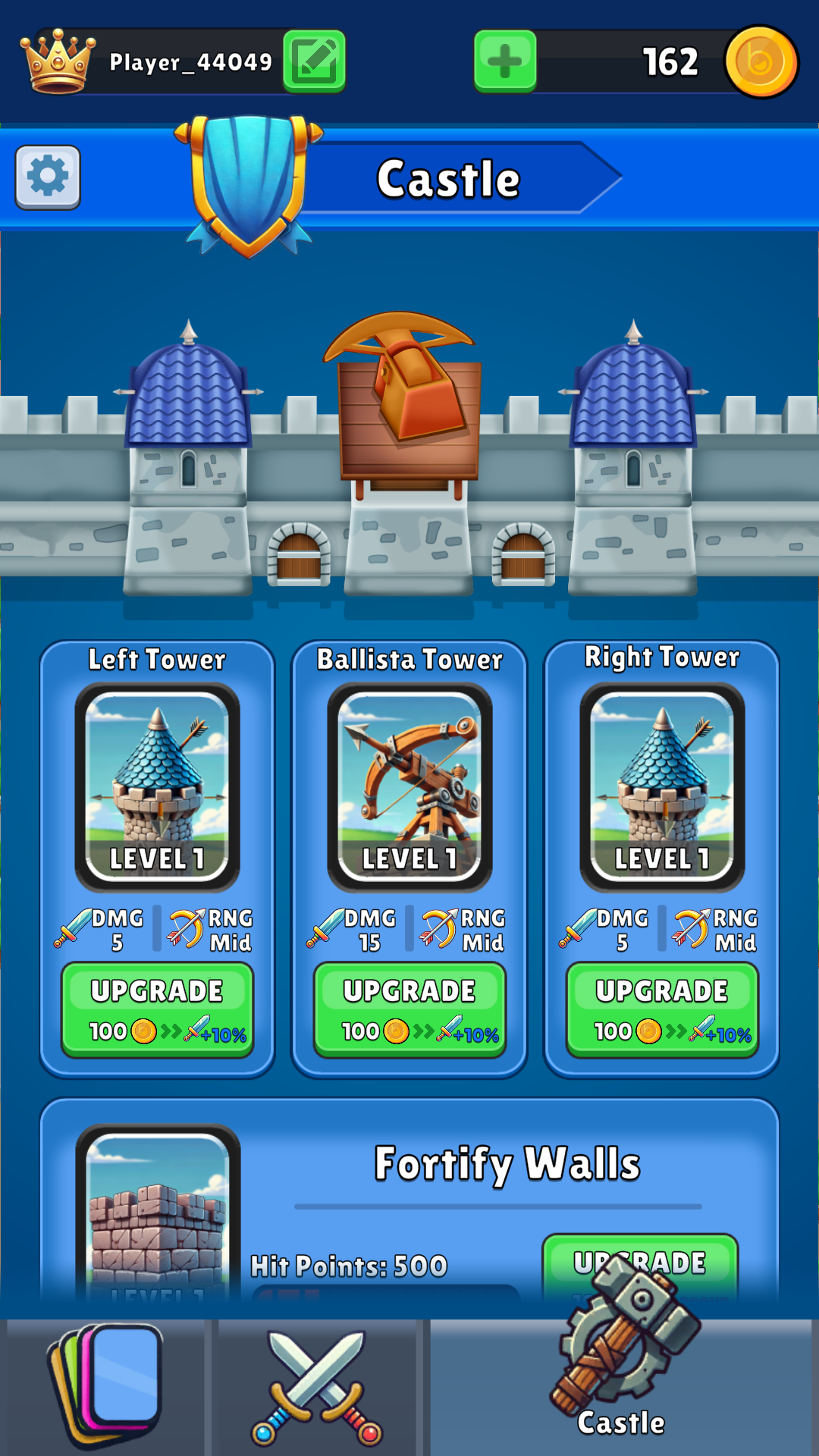Select the Castle tab
Viewport: 819px width, 1456px height.
(621, 1387)
